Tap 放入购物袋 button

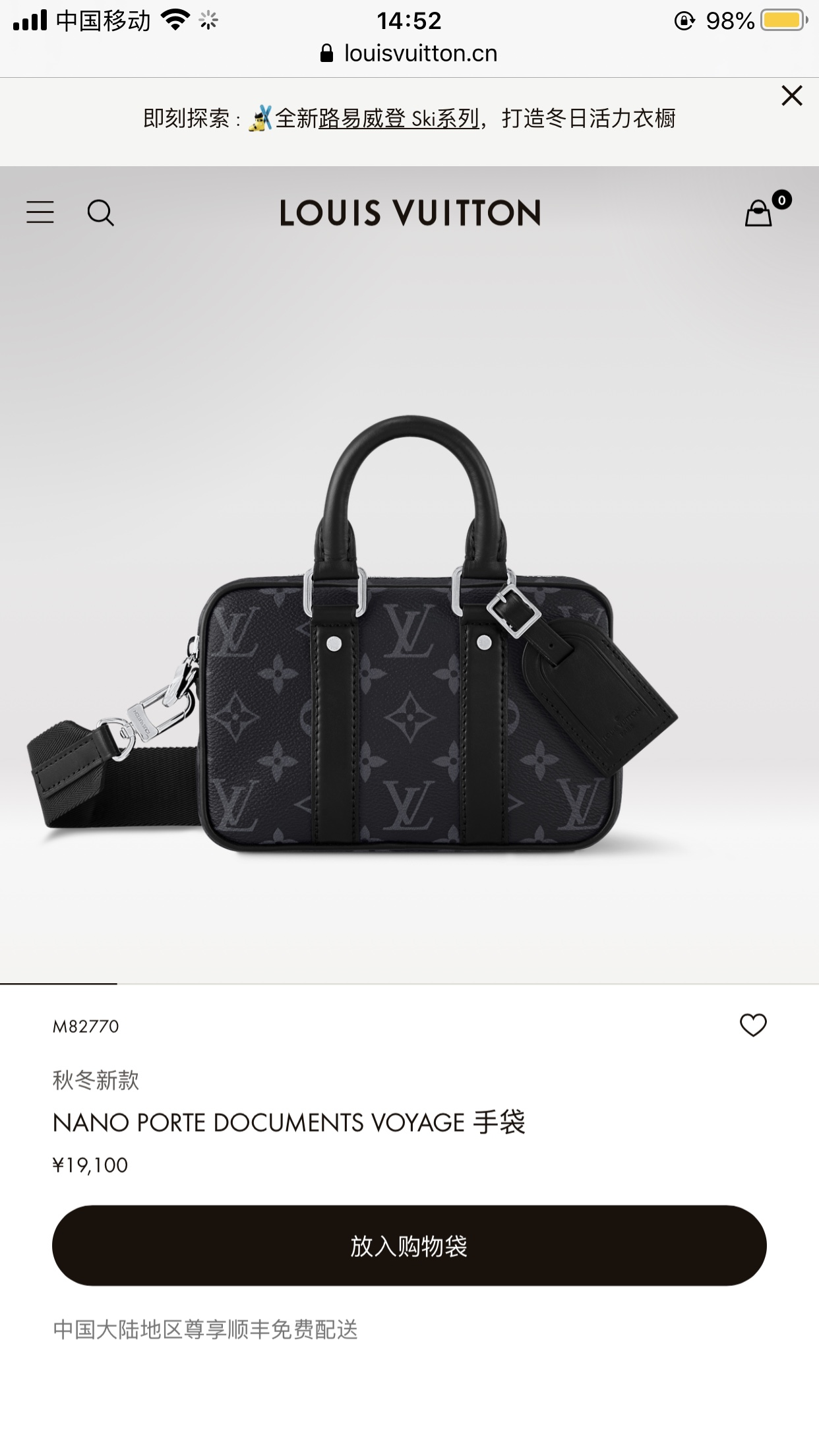[x=409, y=1246]
